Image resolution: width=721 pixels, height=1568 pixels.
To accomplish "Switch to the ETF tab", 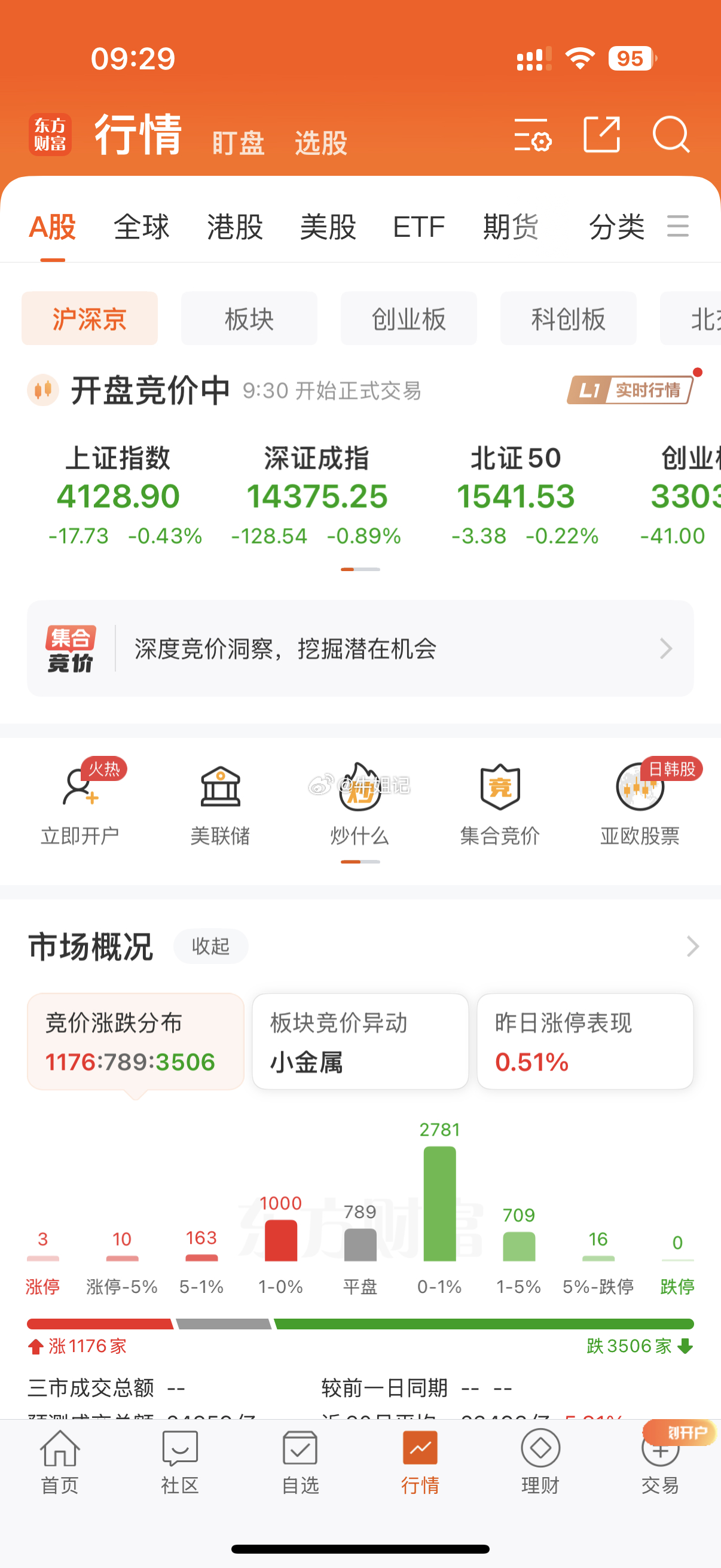I will (418, 226).
